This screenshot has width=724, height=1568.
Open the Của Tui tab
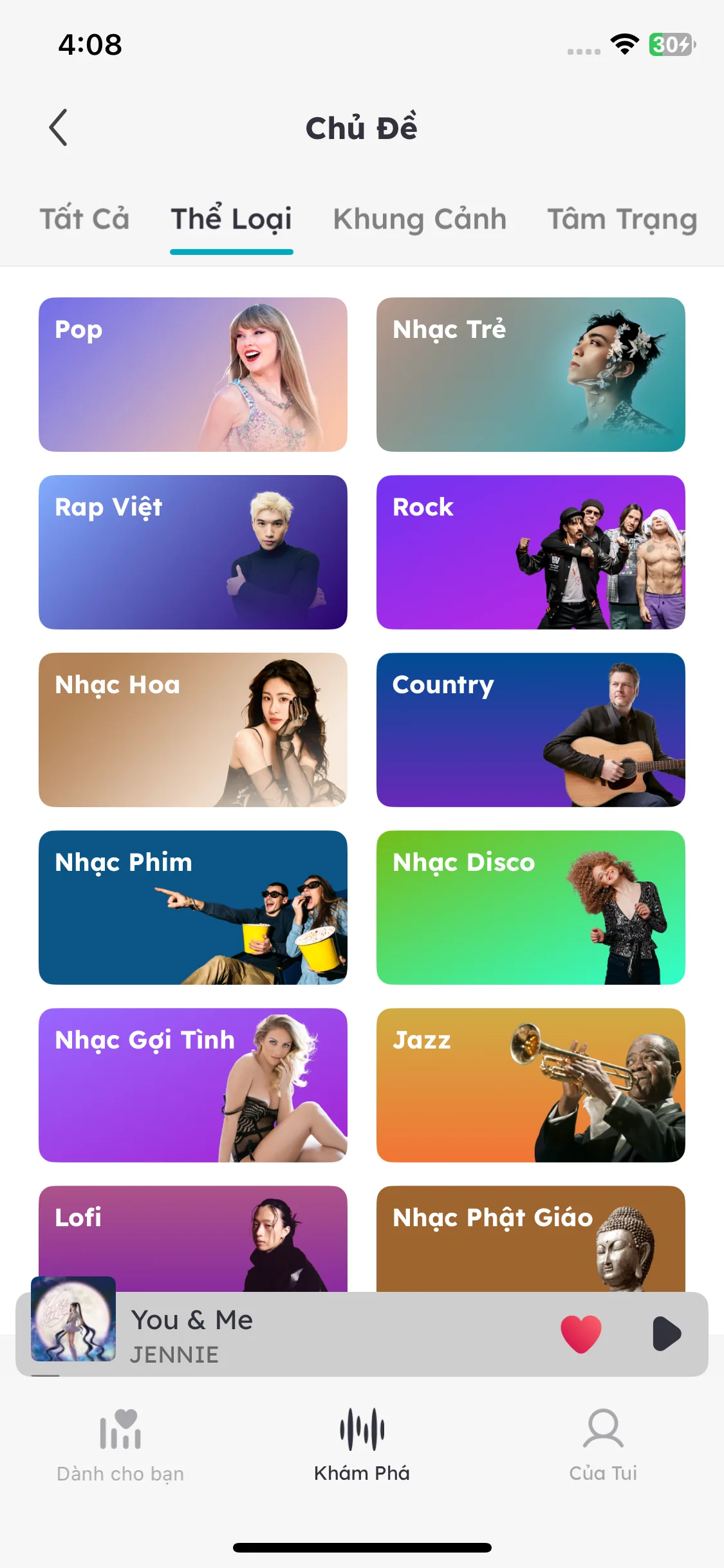click(603, 1445)
